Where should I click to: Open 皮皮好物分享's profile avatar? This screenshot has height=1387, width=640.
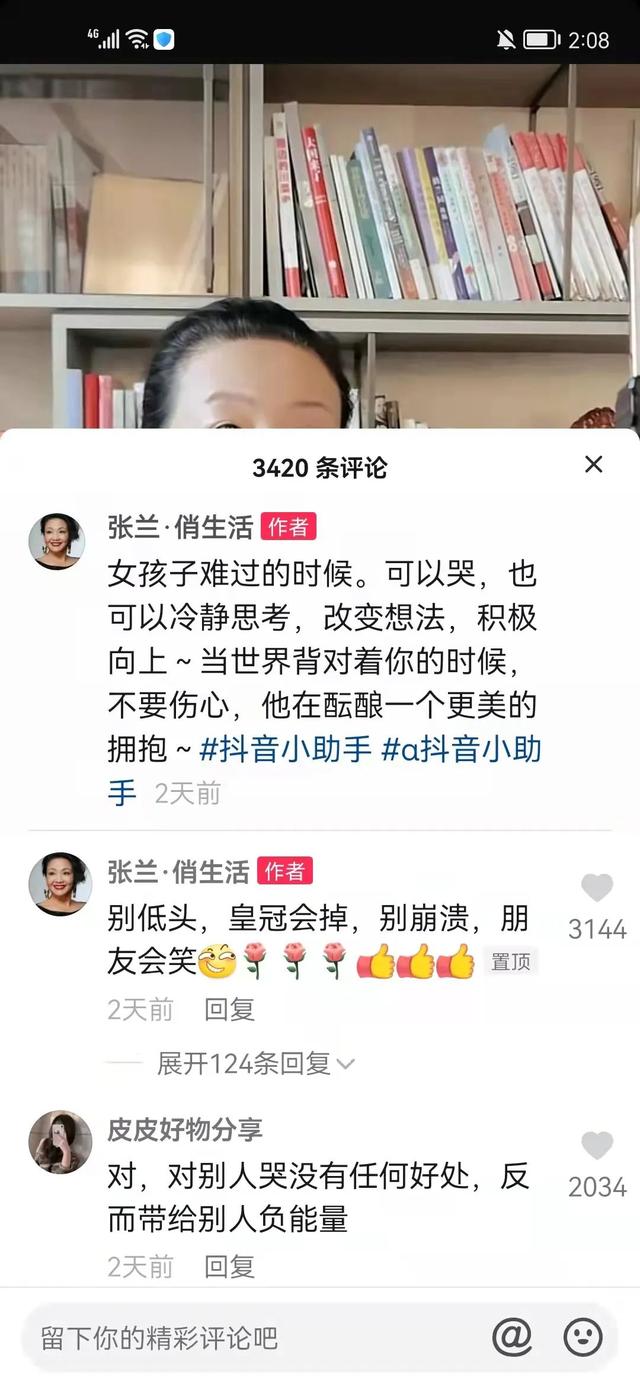[x=60, y=1142]
